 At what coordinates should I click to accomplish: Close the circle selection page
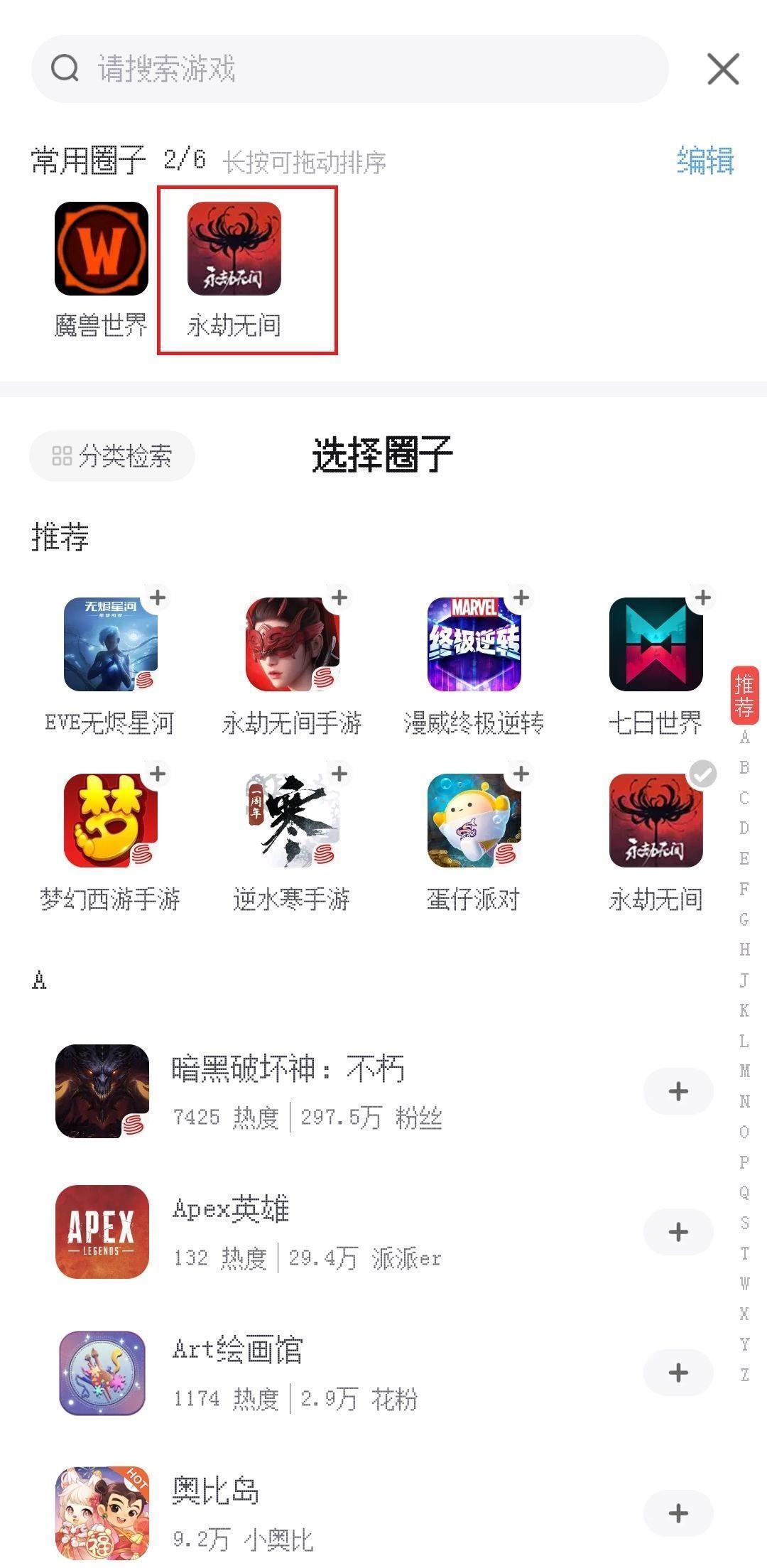coord(723,69)
